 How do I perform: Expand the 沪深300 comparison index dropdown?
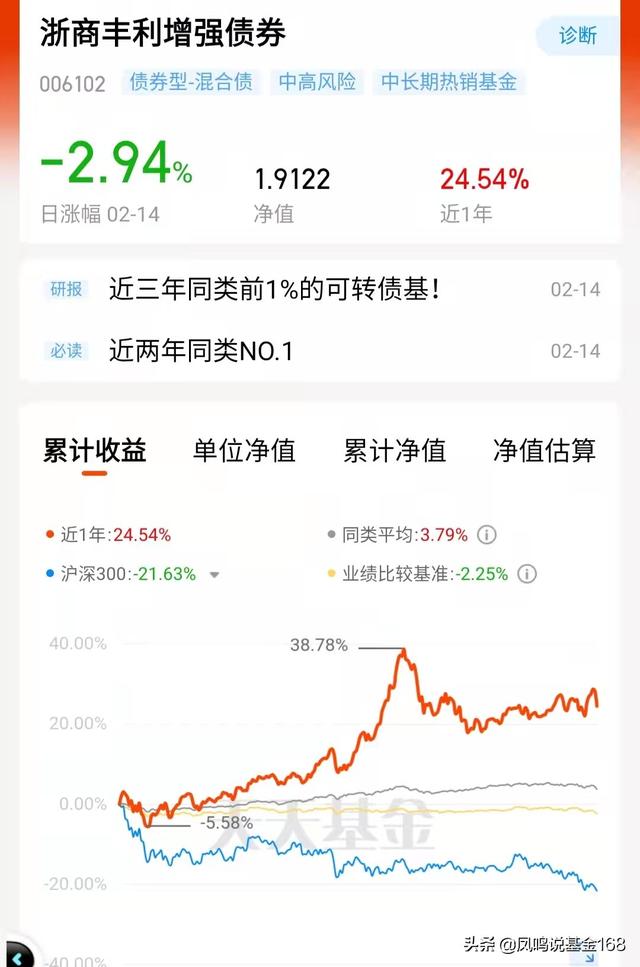[214, 575]
